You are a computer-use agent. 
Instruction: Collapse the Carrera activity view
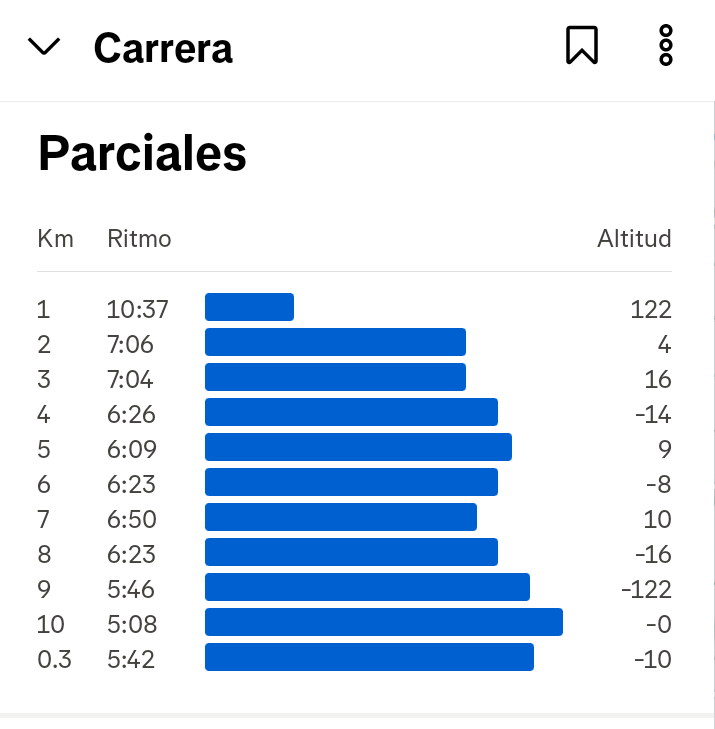(45, 47)
